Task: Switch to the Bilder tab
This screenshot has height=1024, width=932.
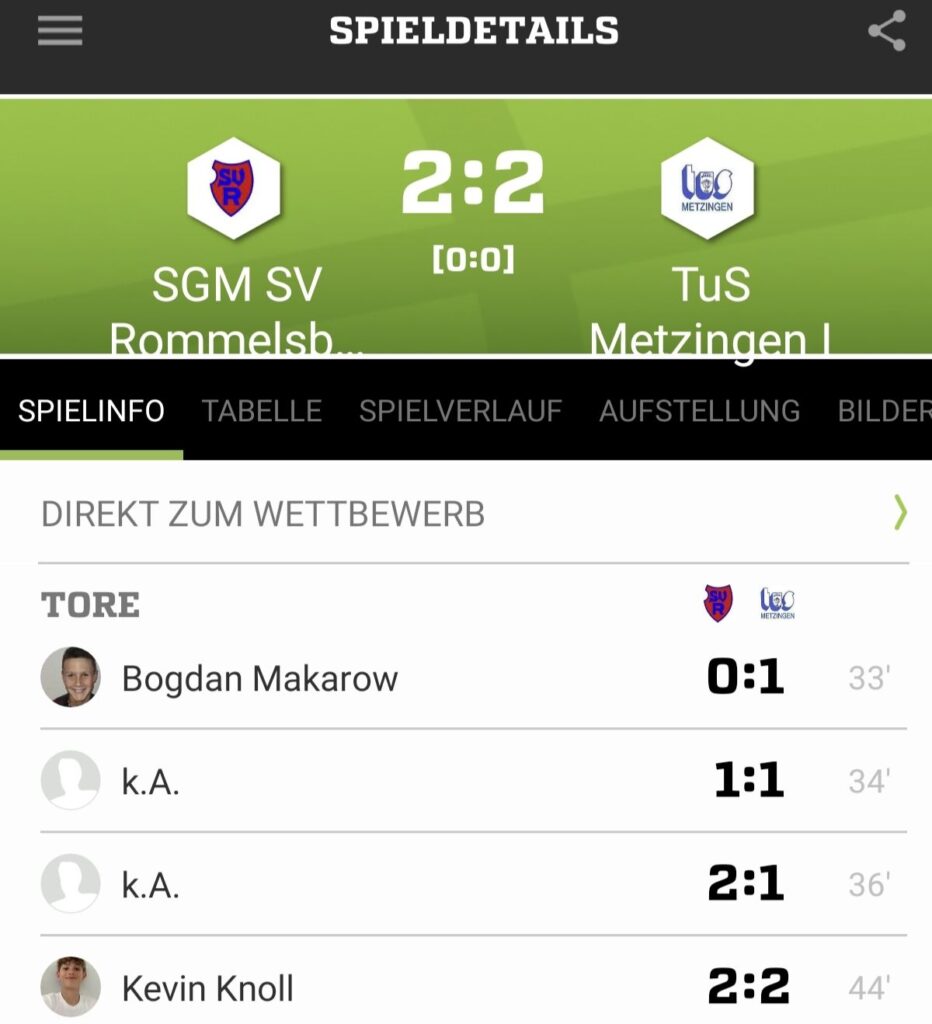Action: tap(884, 411)
